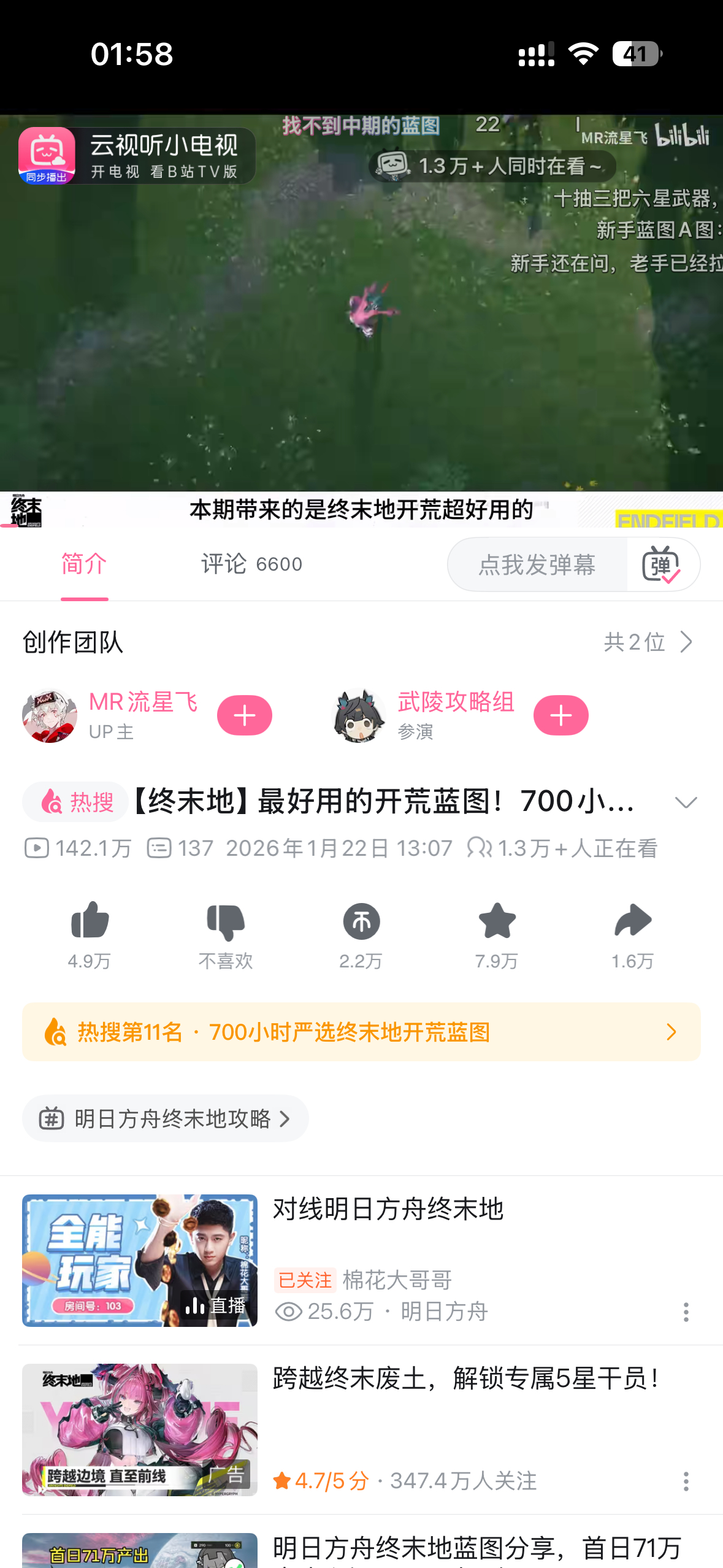Open 武陵攻略组 profile
This screenshot has width=723, height=1568.
coord(455,703)
